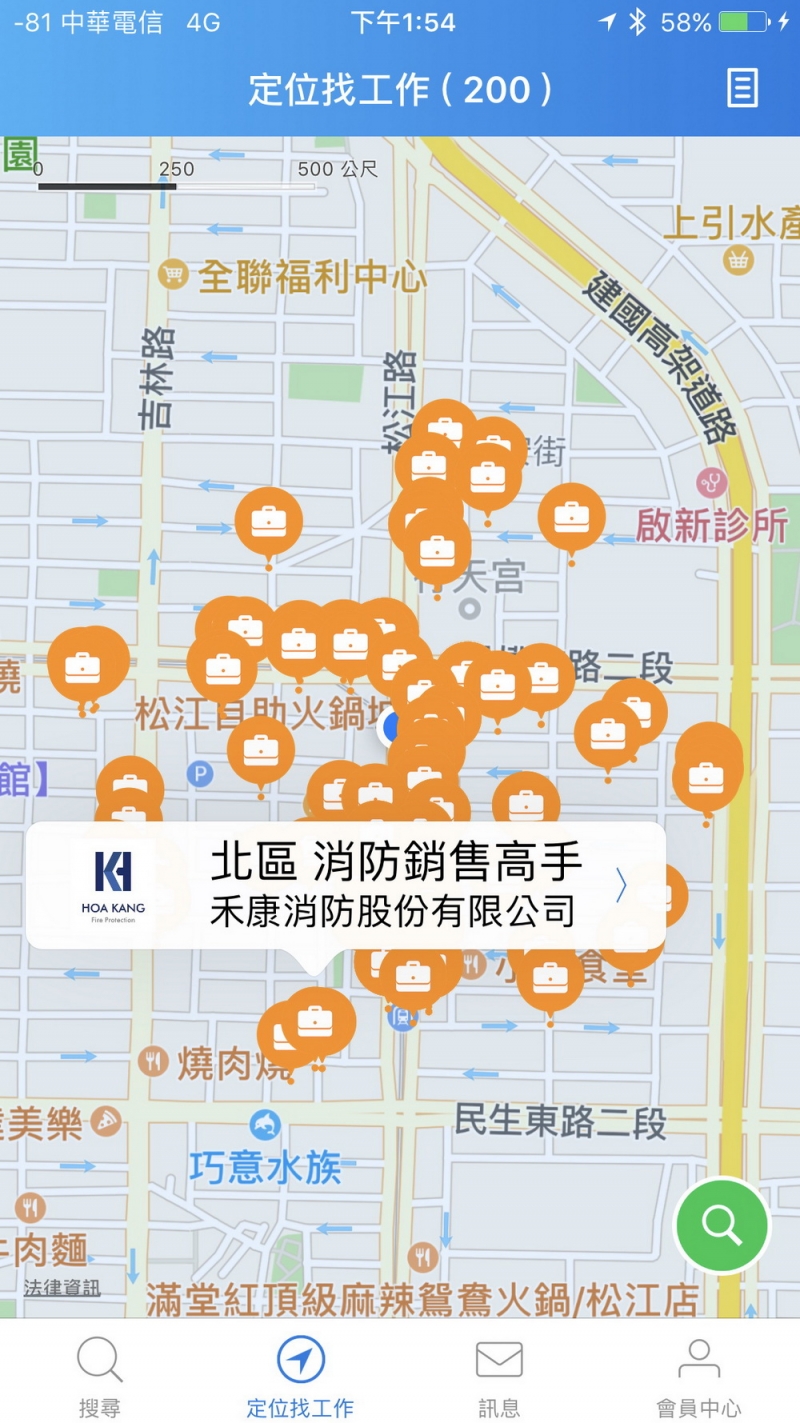Tap the job pin above 燒肉 restaurant
The height and width of the screenshot is (1423, 800).
[x=318, y=1022]
